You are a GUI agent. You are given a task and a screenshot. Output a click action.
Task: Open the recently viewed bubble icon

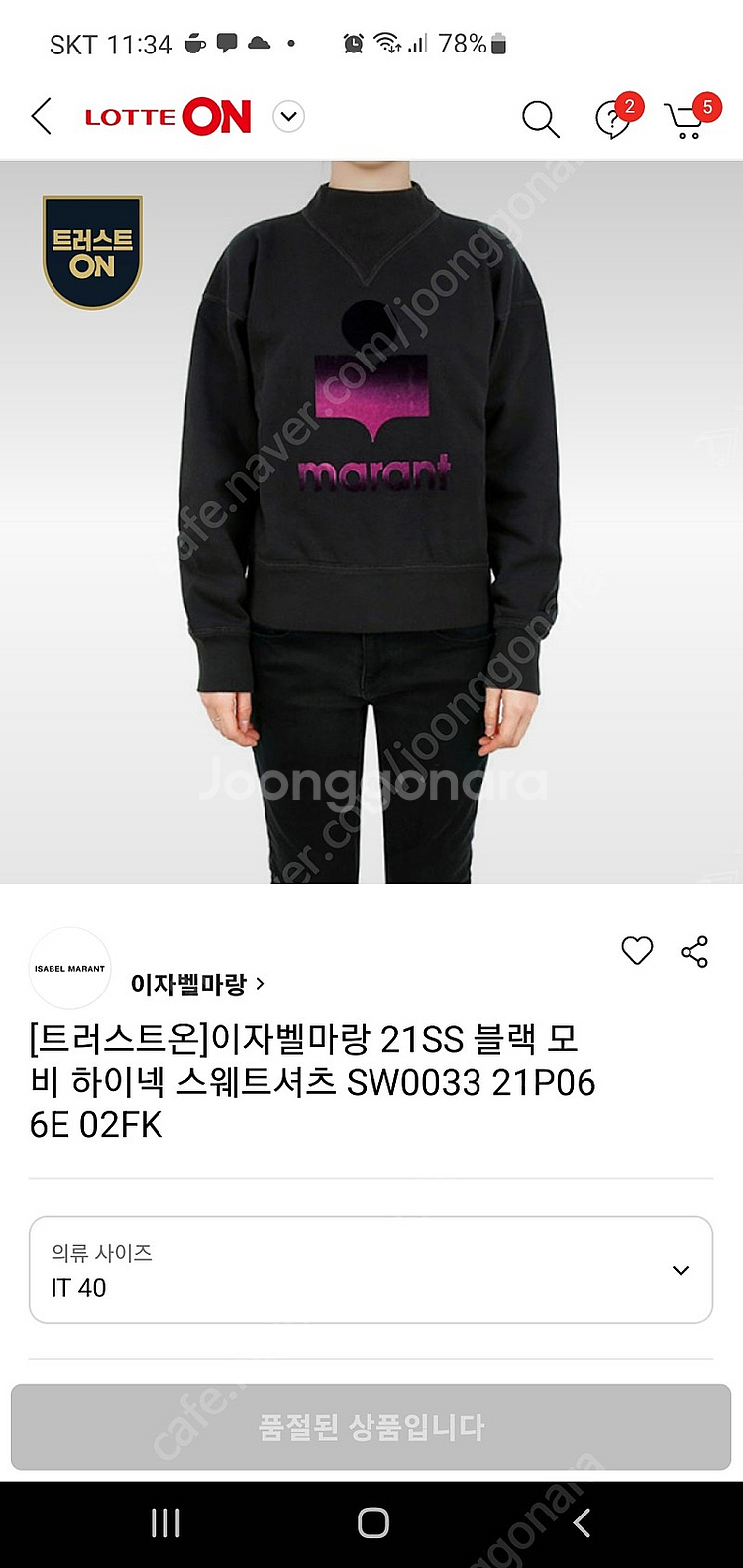(614, 119)
